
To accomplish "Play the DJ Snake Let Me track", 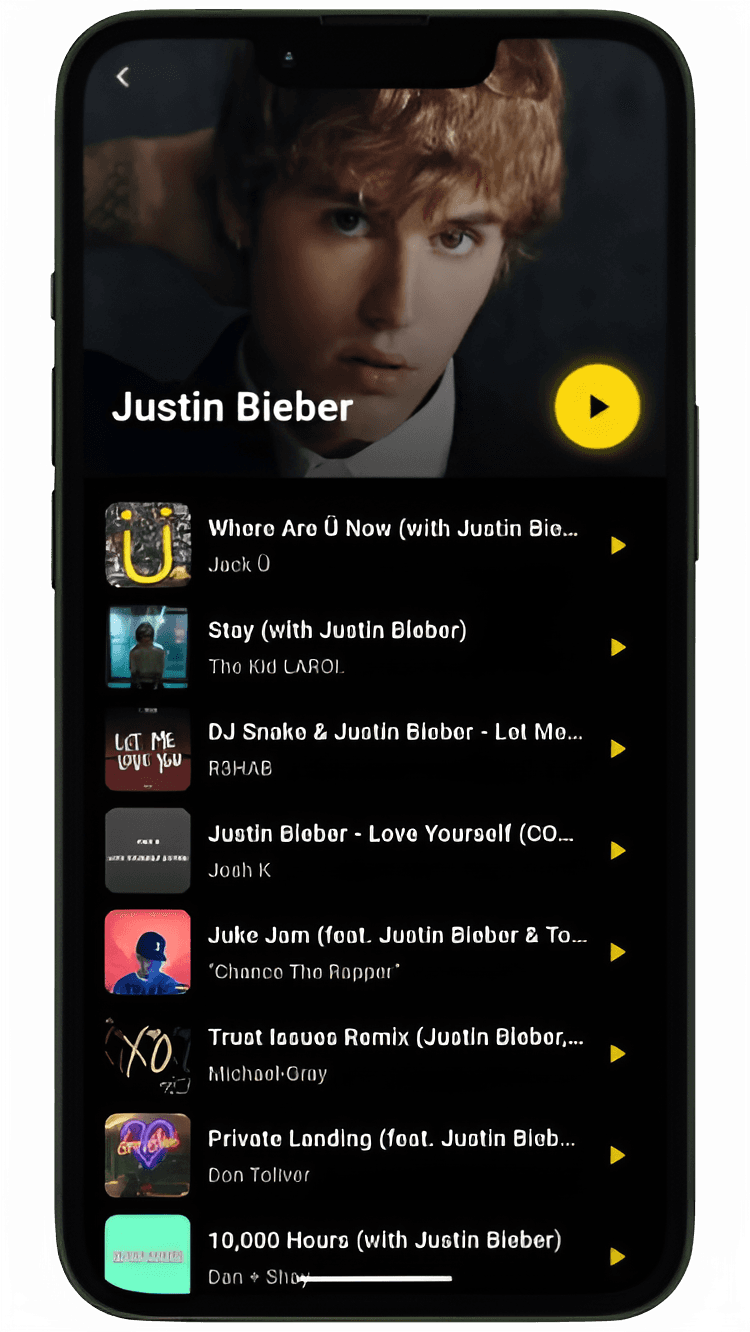I will click(x=618, y=749).
